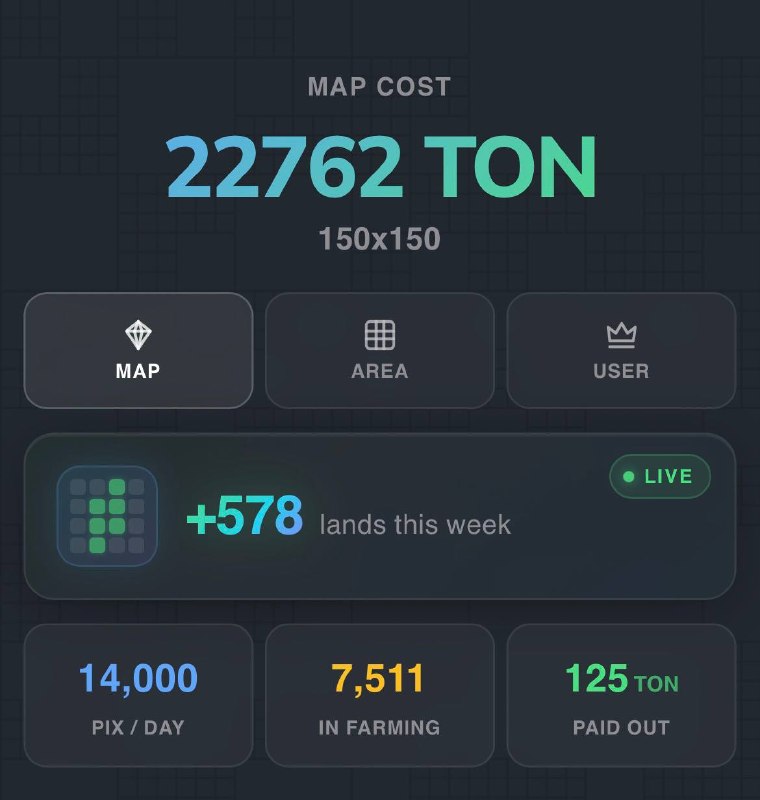The width and height of the screenshot is (760, 800).
Task: Select the MAP tab
Action: point(138,351)
